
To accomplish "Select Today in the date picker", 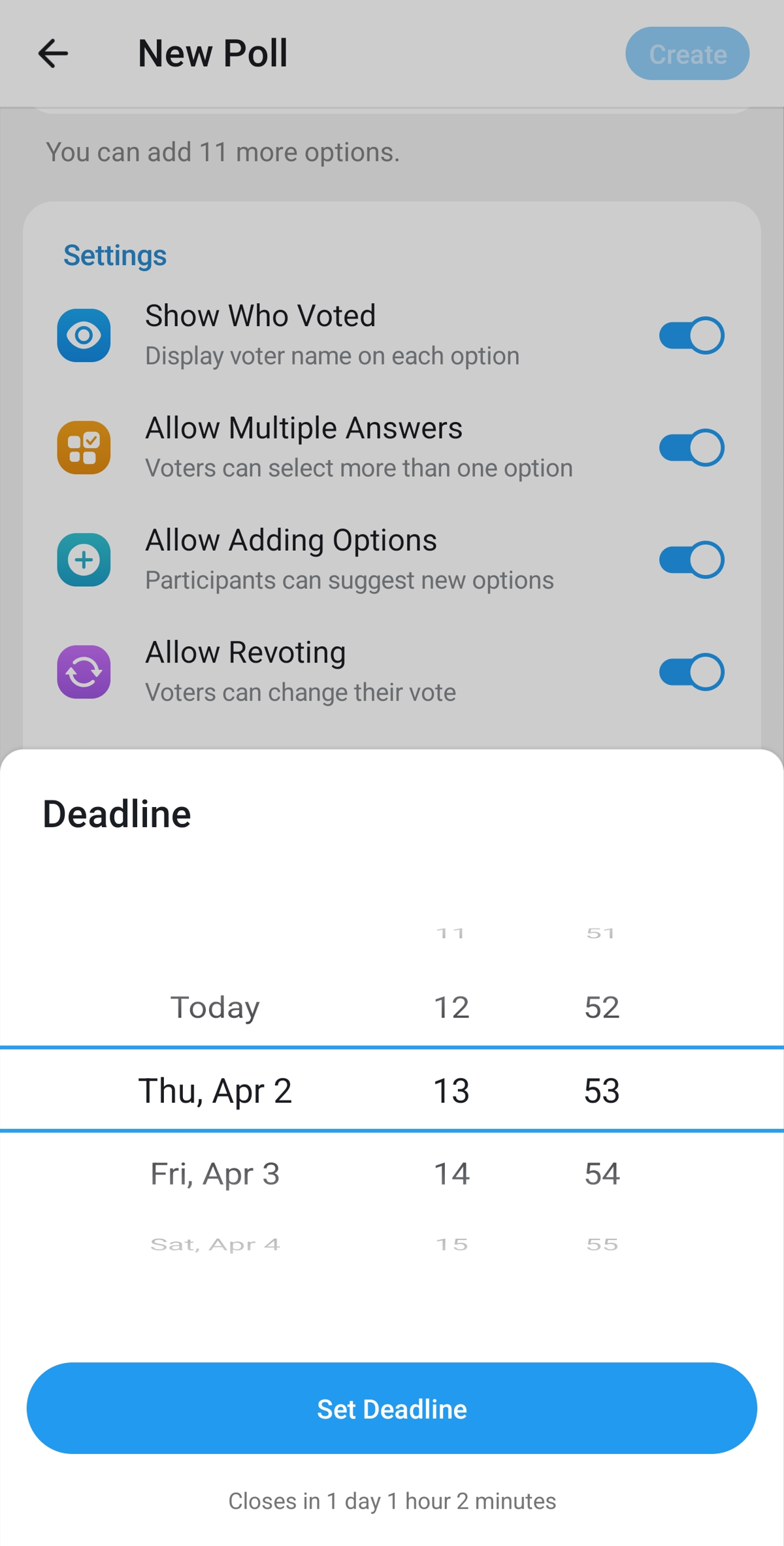I will tap(215, 1007).
